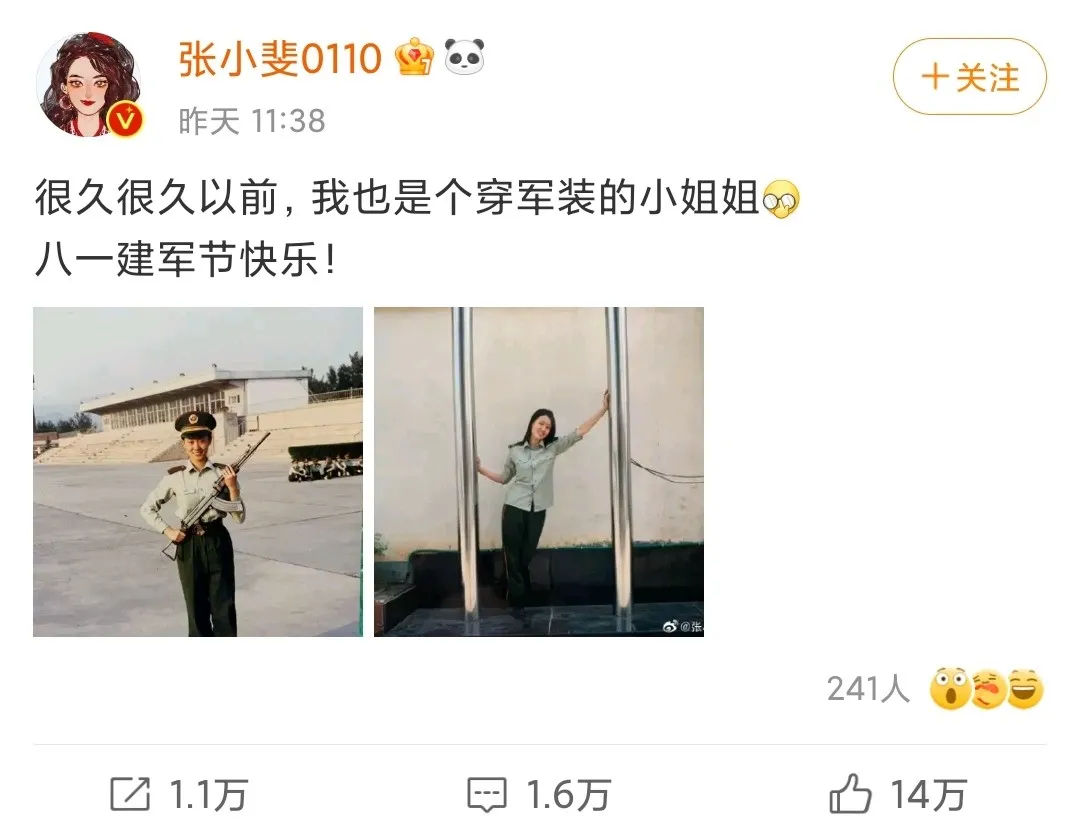View the photo of the woman between the poles
This screenshot has width=1080, height=832.
(x=538, y=472)
